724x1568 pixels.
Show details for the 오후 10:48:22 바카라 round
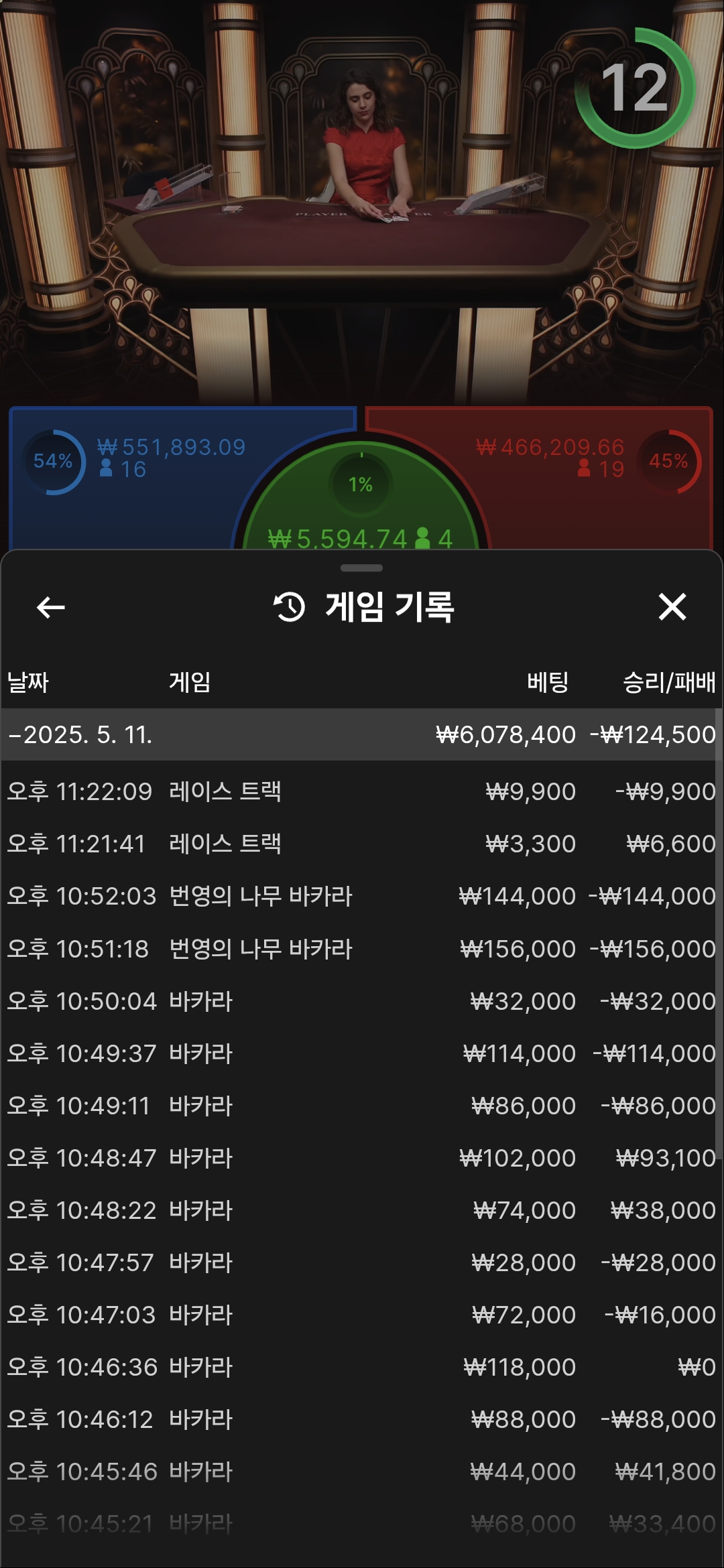point(361,1210)
